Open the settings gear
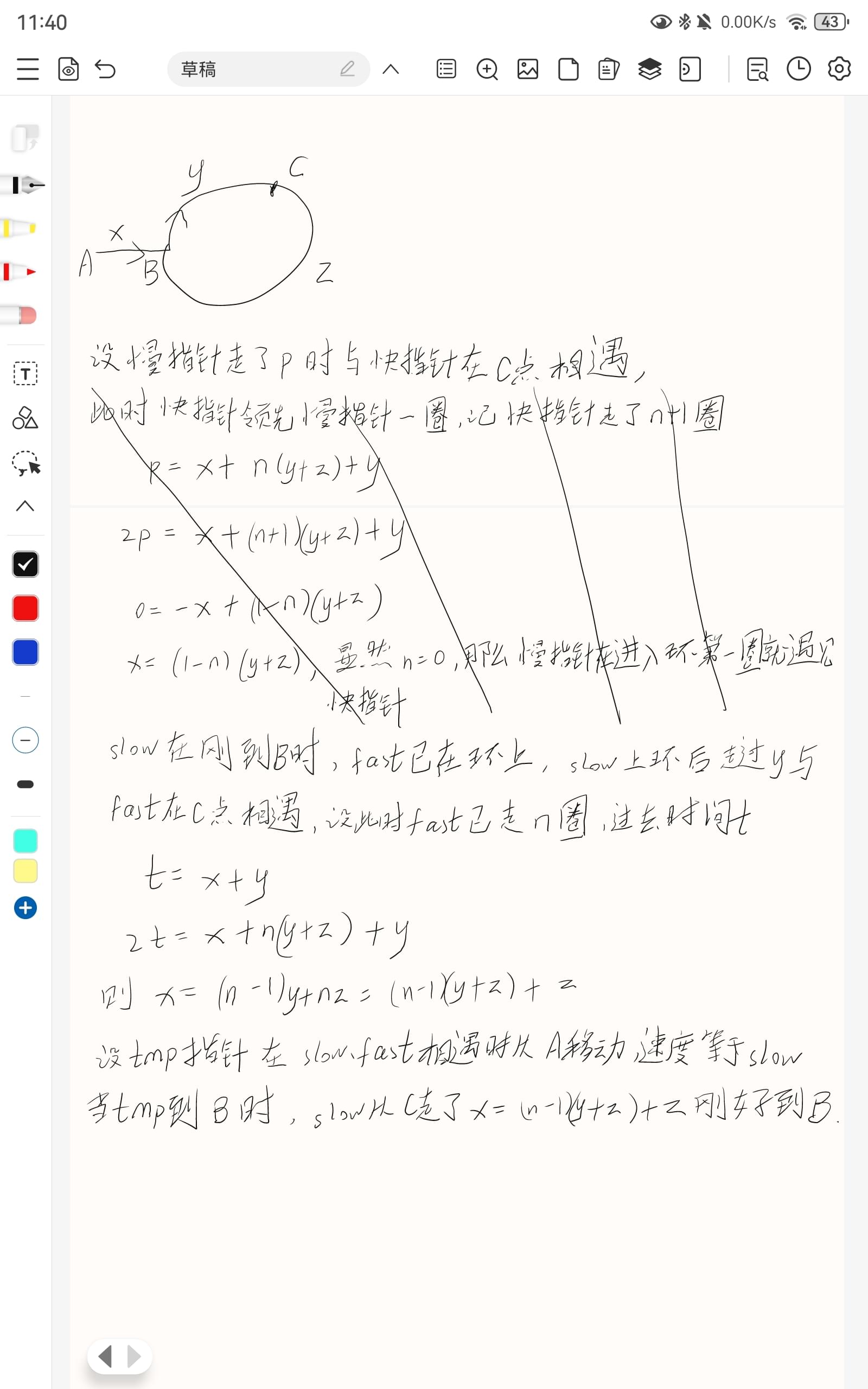 click(x=839, y=69)
